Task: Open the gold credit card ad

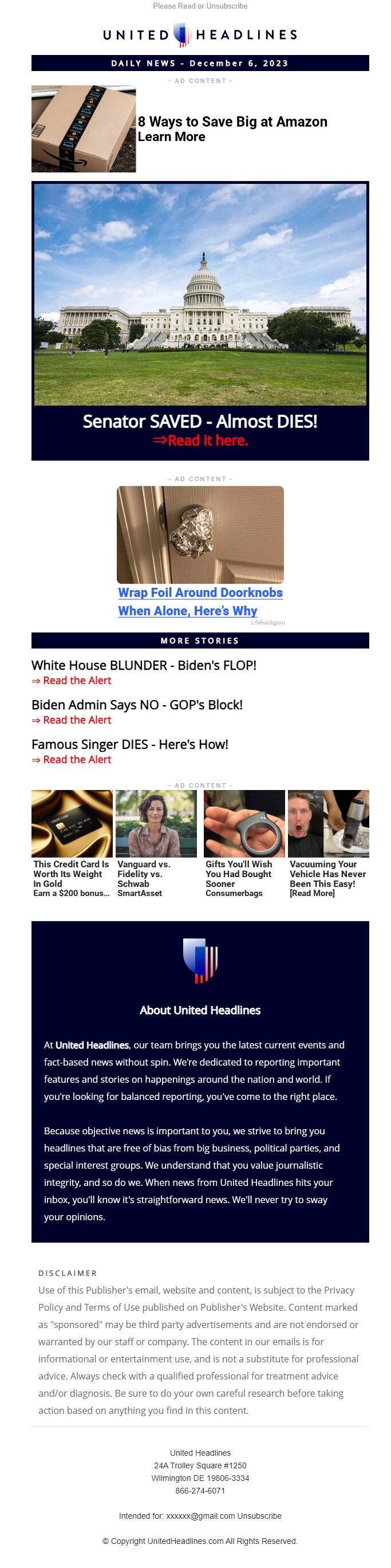Action: click(x=72, y=843)
